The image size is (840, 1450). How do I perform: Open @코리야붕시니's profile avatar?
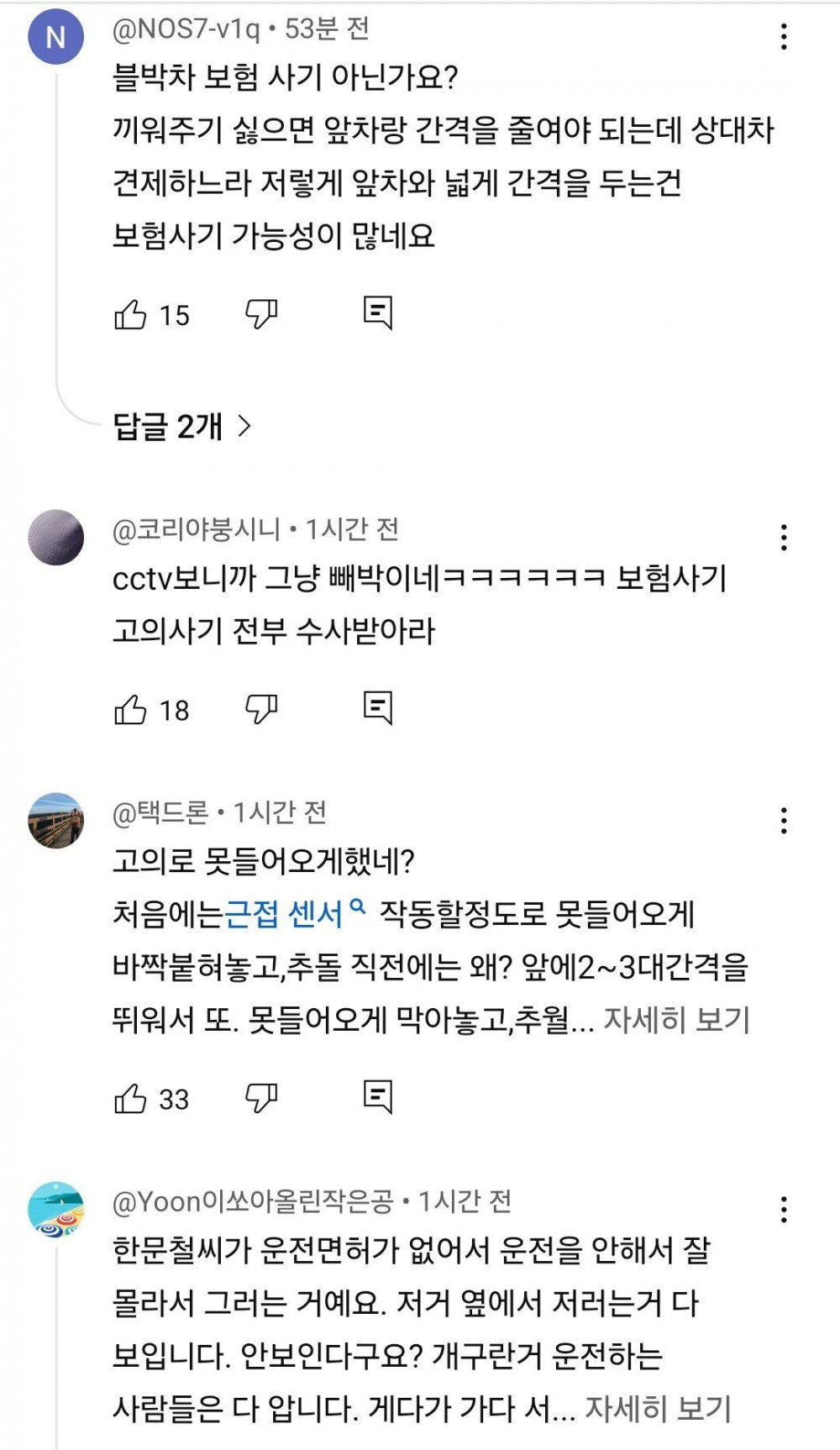point(56,537)
